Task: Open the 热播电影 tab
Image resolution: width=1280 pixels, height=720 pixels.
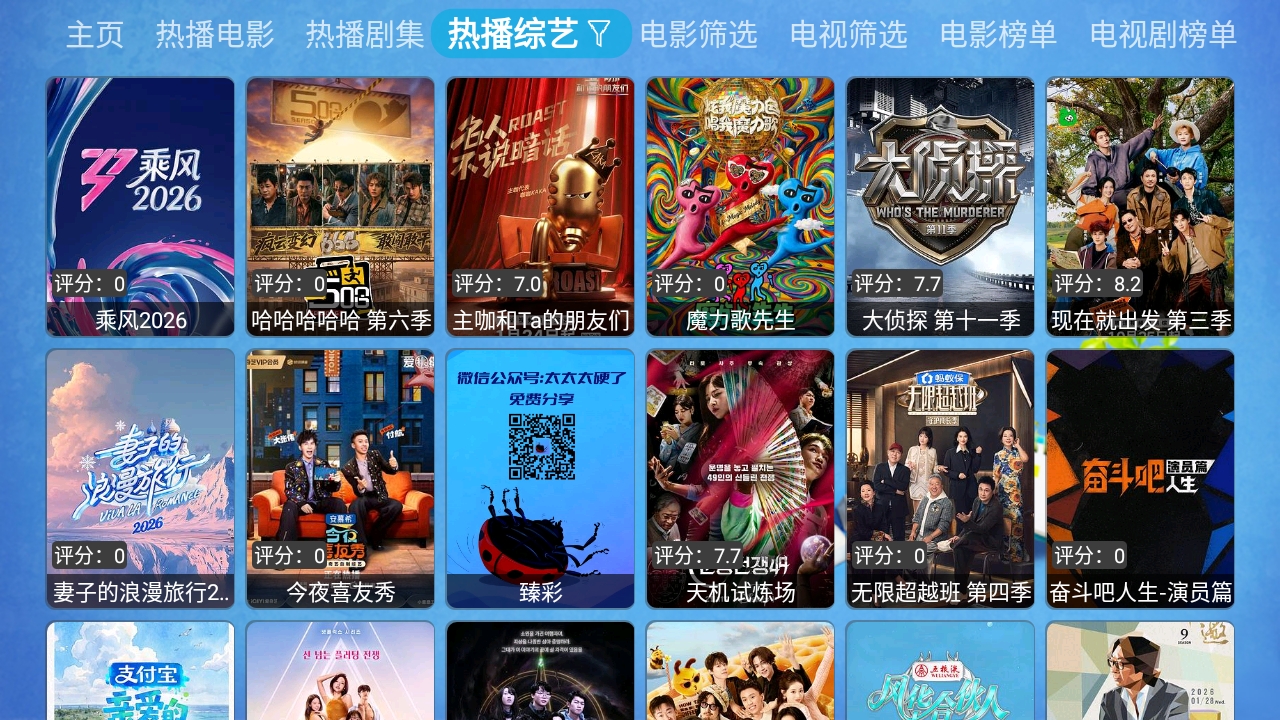Action: coord(215,35)
